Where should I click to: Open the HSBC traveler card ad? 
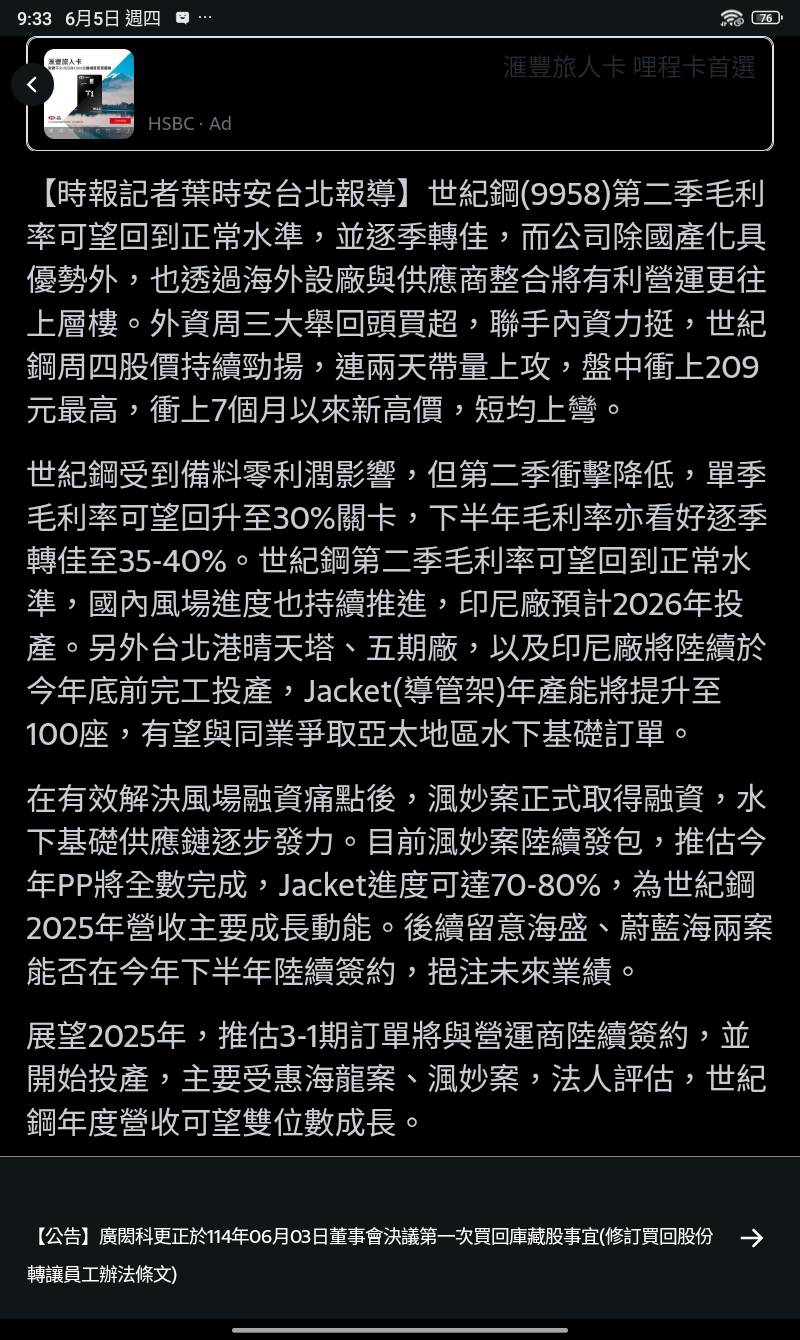pyautogui.click(x=450, y=94)
